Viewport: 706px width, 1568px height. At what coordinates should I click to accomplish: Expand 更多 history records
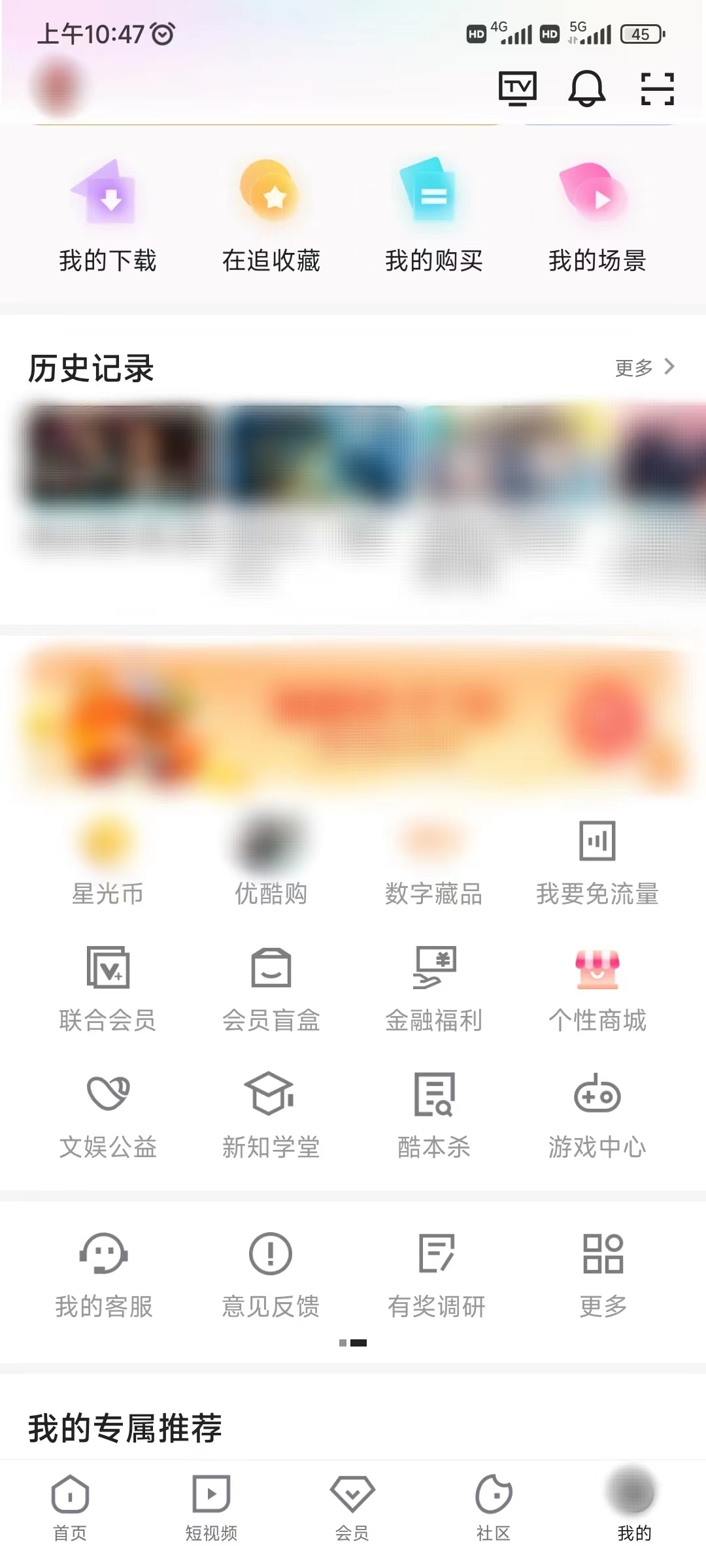click(644, 368)
